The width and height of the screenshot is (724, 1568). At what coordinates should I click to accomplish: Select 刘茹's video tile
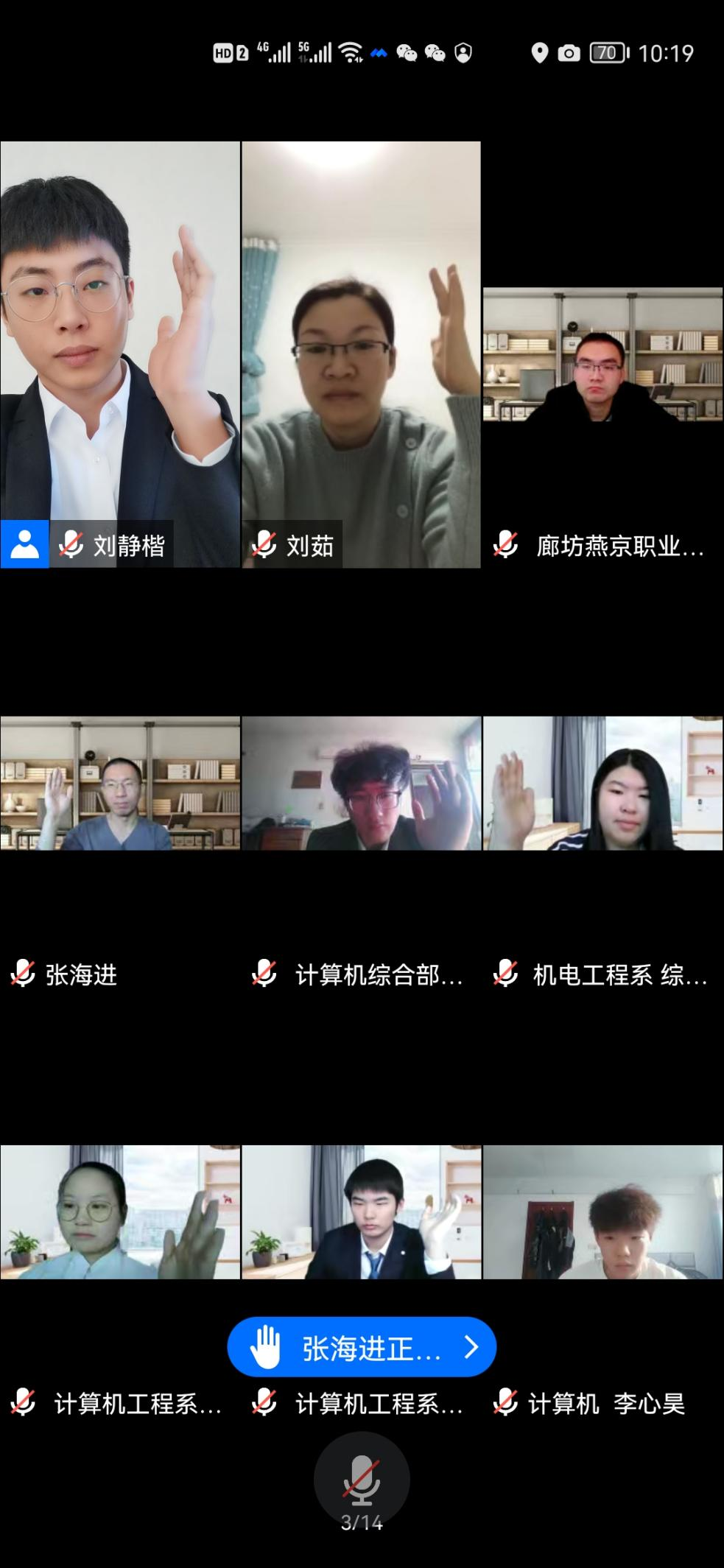(361, 354)
